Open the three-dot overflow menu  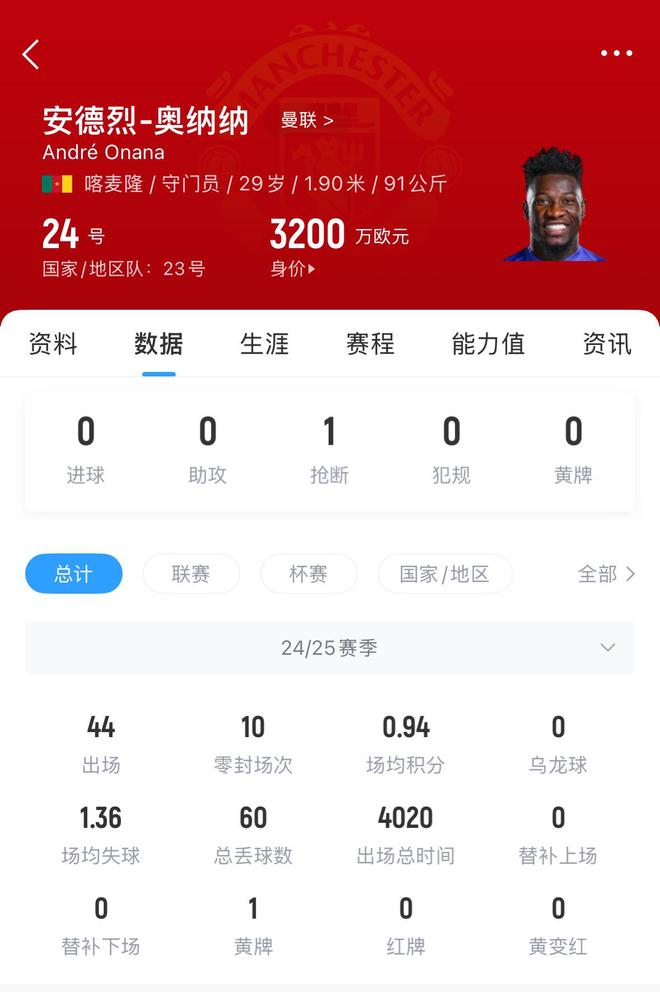(616, 54)
